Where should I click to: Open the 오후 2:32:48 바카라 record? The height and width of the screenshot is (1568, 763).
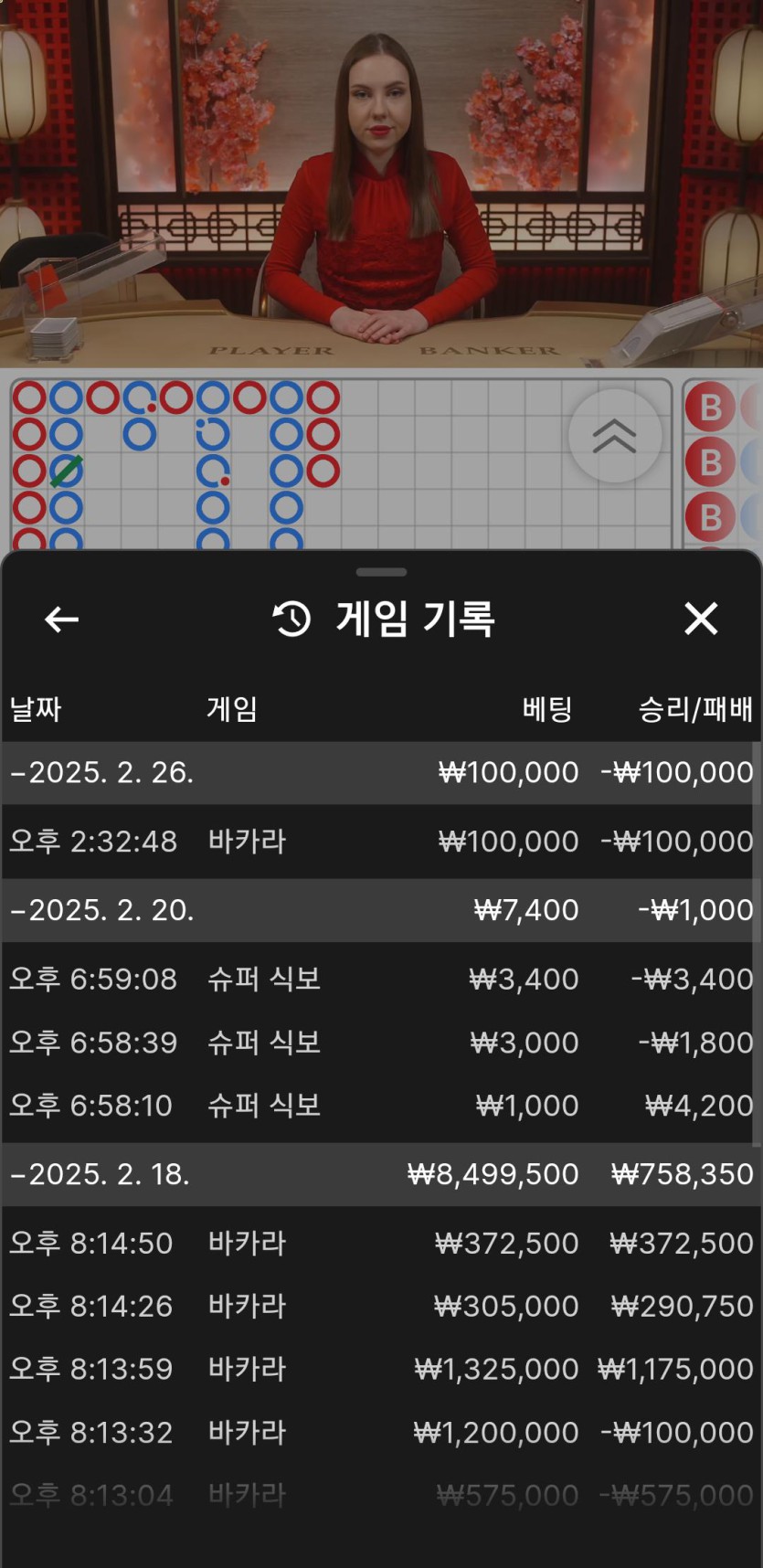click(379, 842)
